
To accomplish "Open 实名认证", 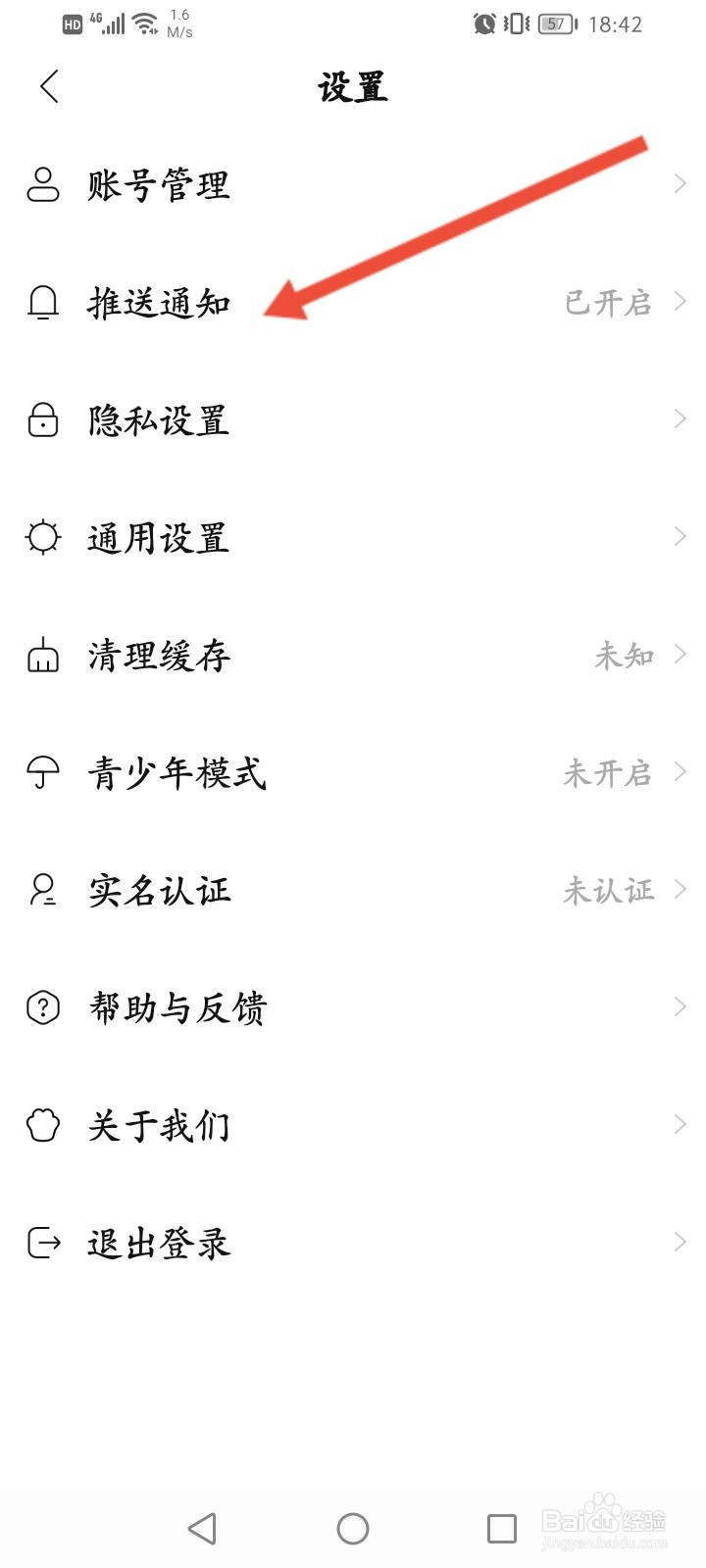I will tap(353, 890).
